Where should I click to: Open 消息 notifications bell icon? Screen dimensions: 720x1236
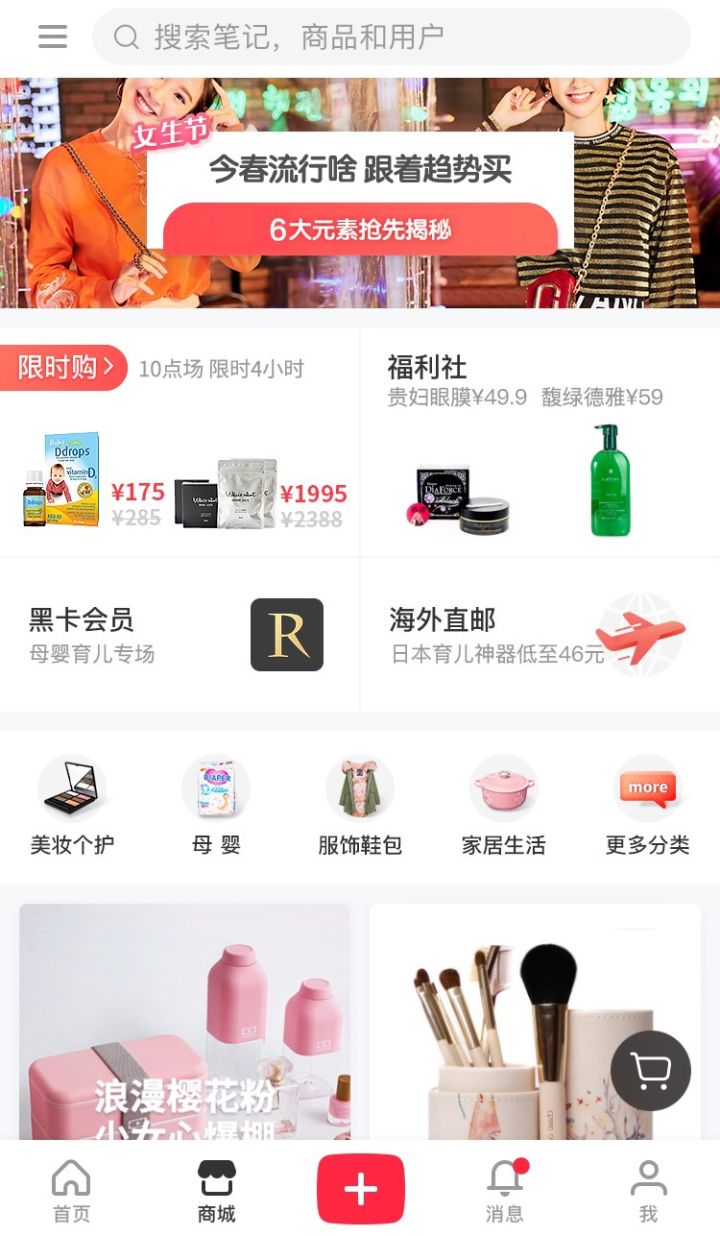click(504, 1180)
